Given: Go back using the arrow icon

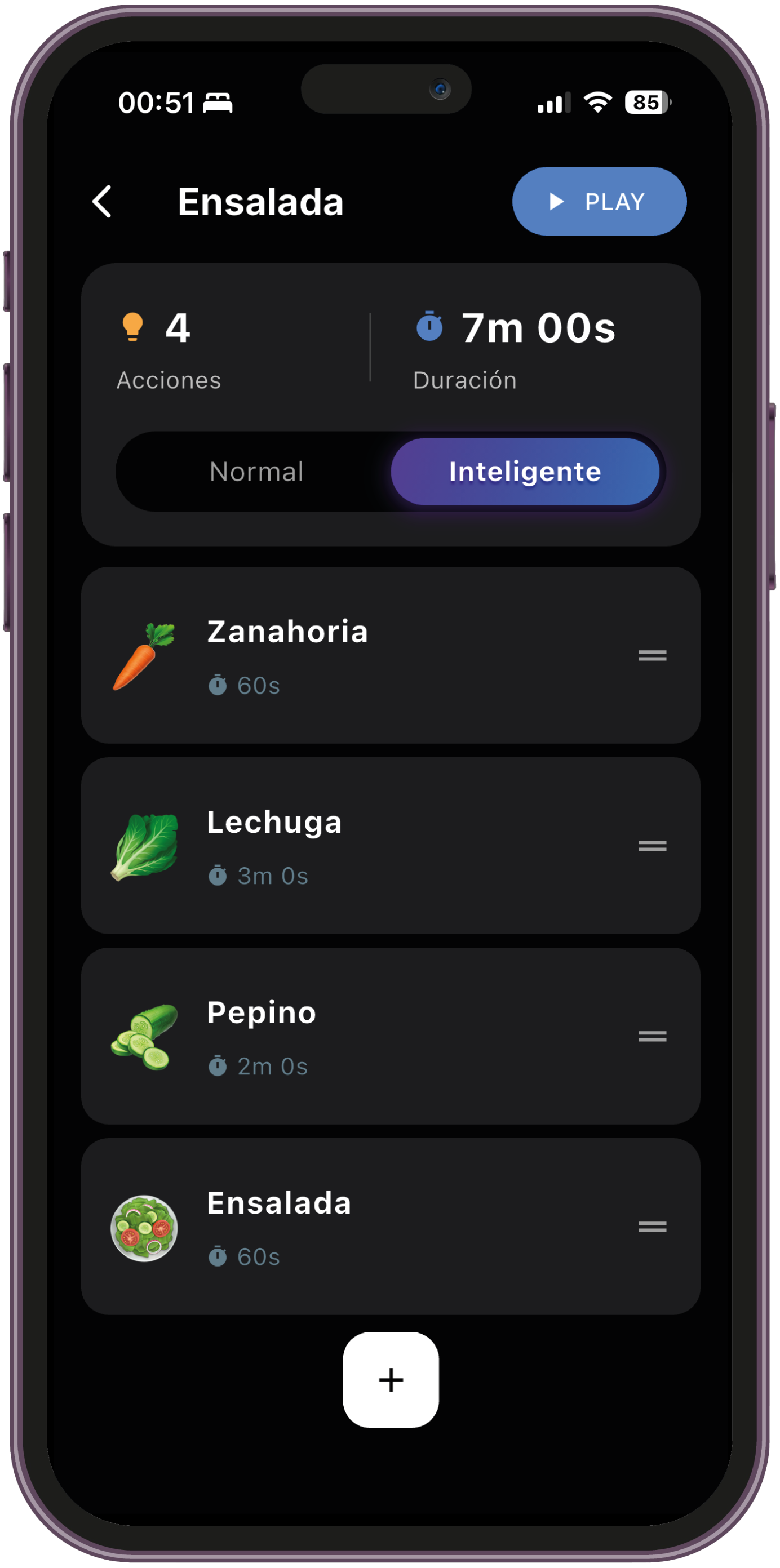Looking at the screenshot, I should [x=101, y=202].
